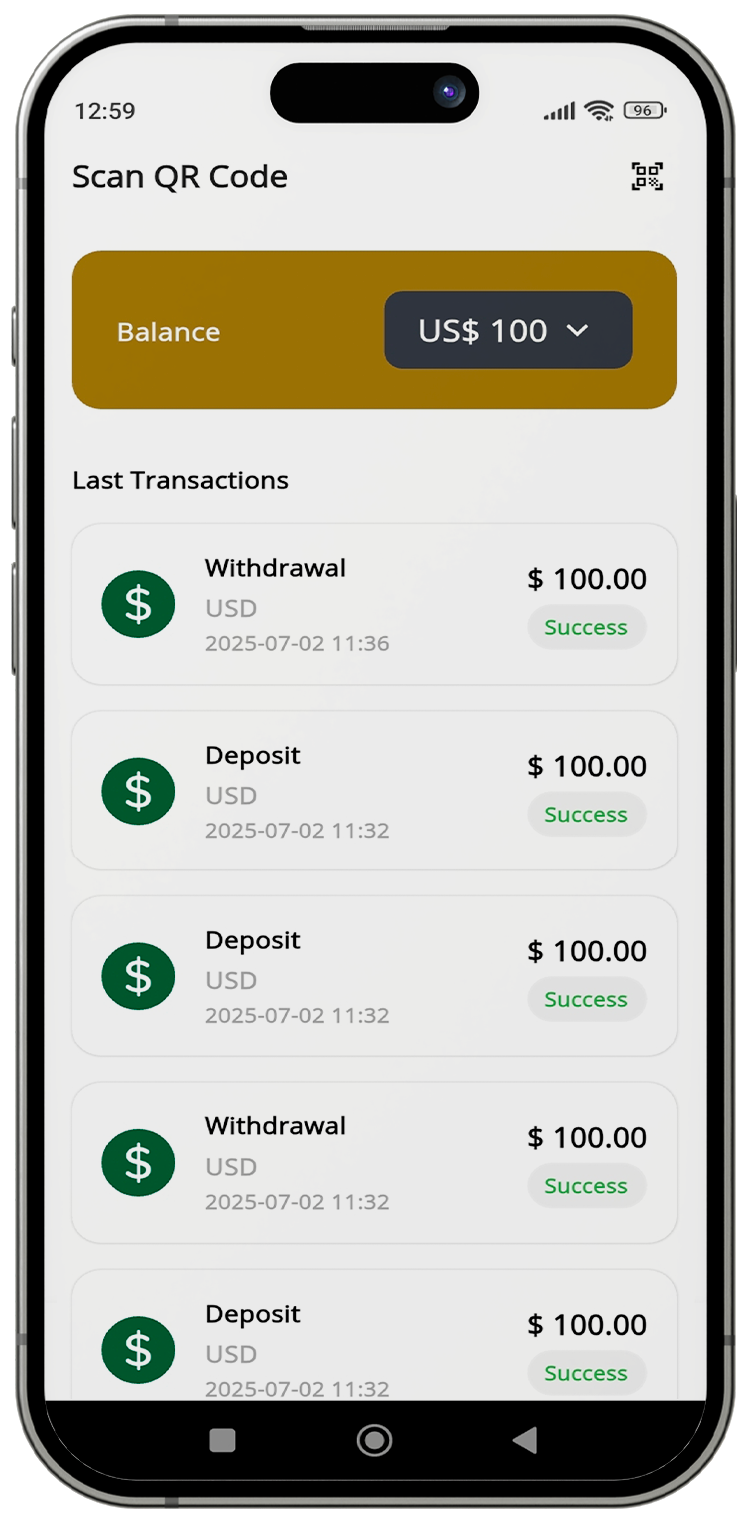Expand the US$ 100 balance dropdown
This screenshot has width=748, height=1522.
508,330
